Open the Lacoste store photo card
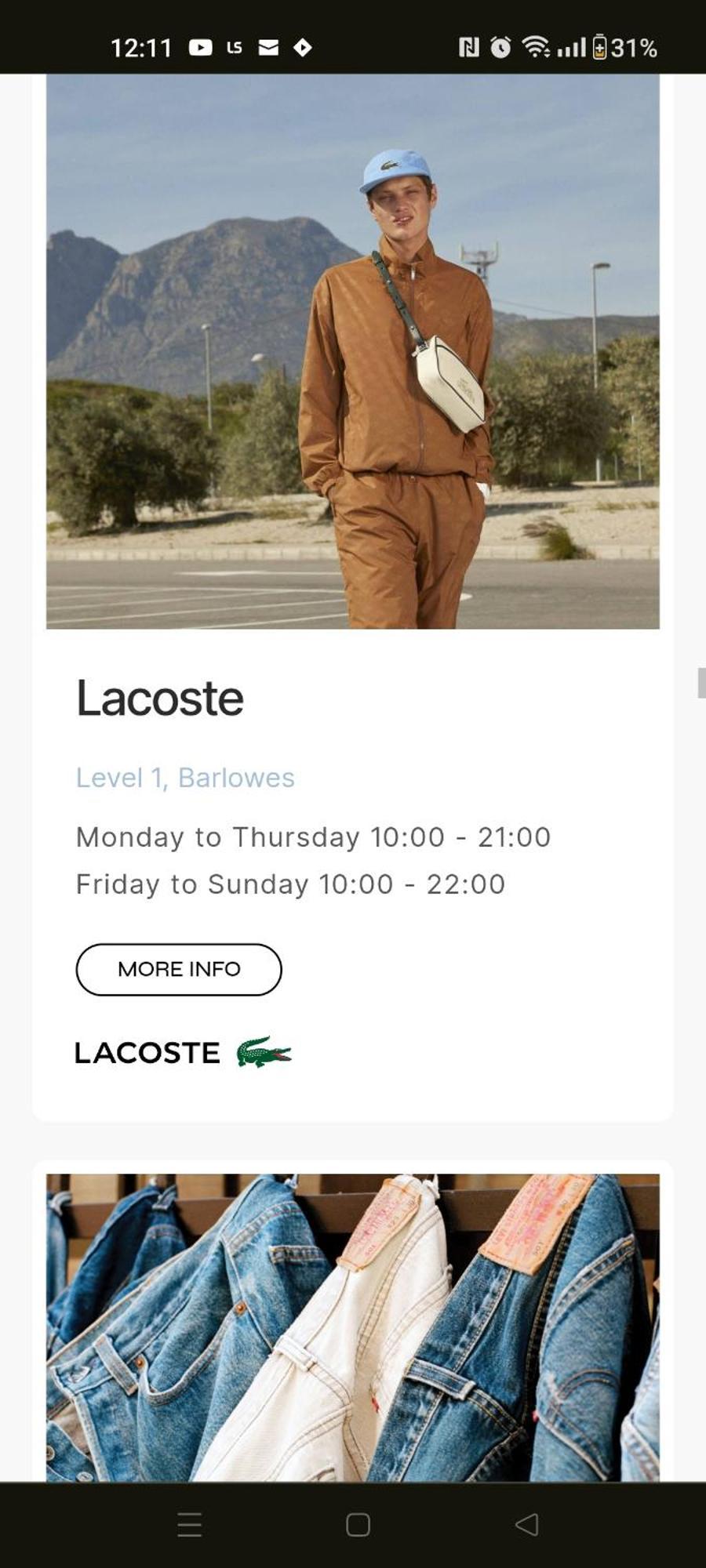This screenshot has height=1568, width=706. pos(352,353)
